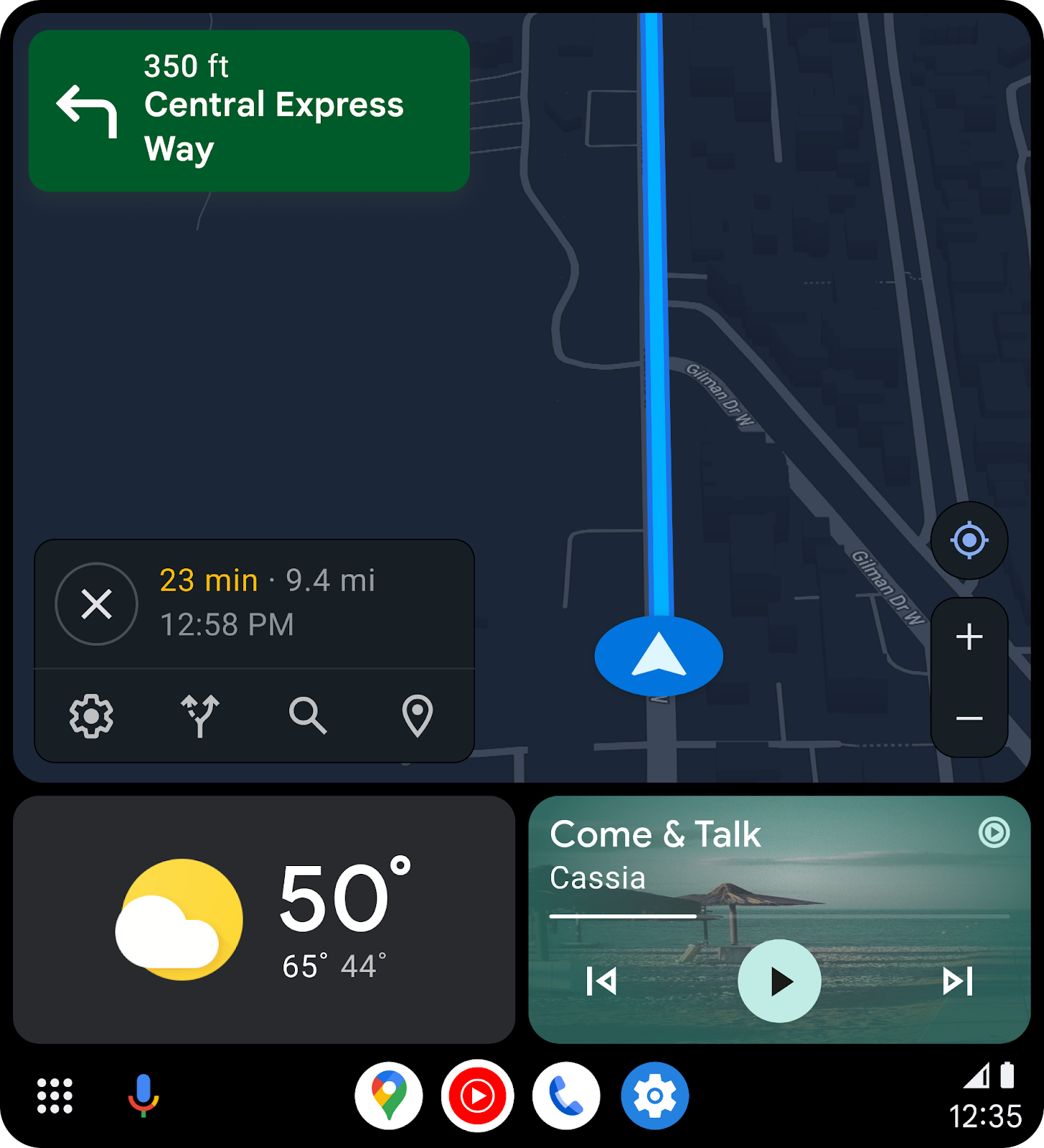Launch YouTube Music from the taskbar
The width and height of the screenshot is (1044, 1148).
(477, 1096)
